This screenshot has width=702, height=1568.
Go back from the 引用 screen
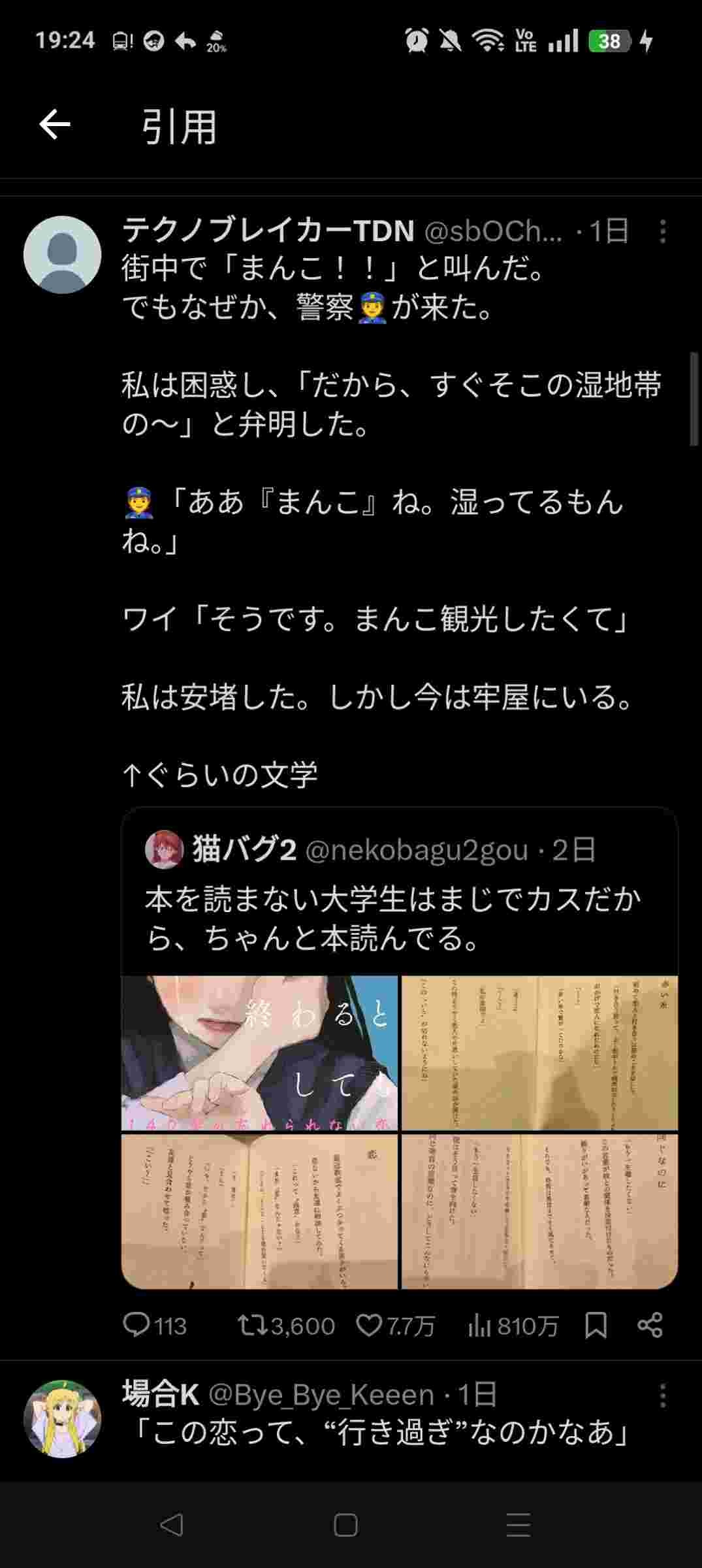(x=54, y=125)
